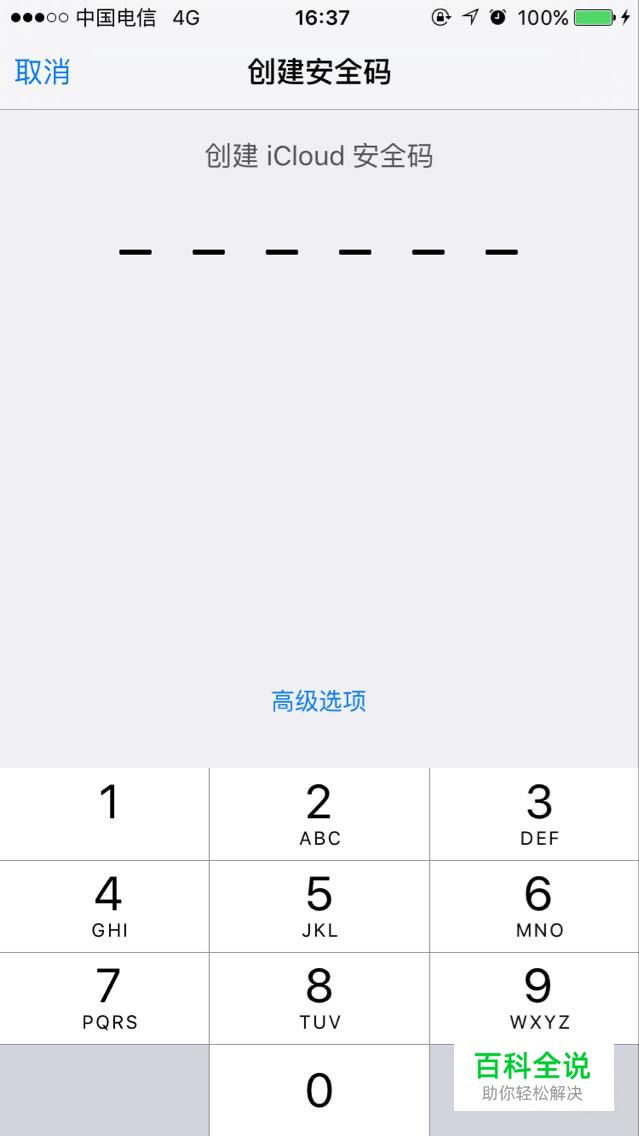The image size is (639, 1136).
Task: Enter digit 4 GHI
Action: (x=104, y=906)
